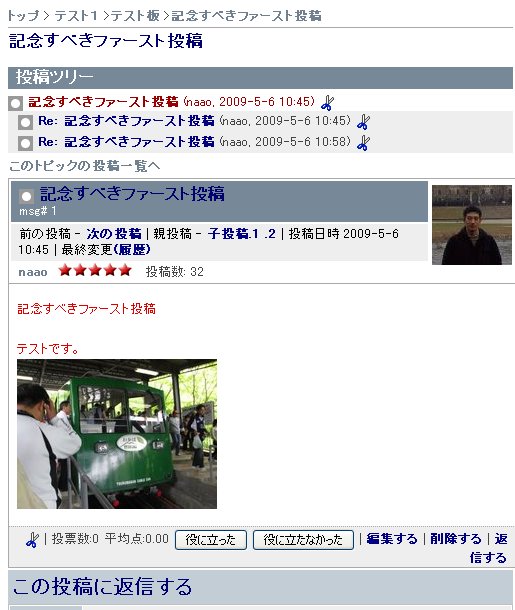This screenshot has width=515, height=610.
Task: Tap the scissors icon beside 投票数
Action: tap(32, 540)
